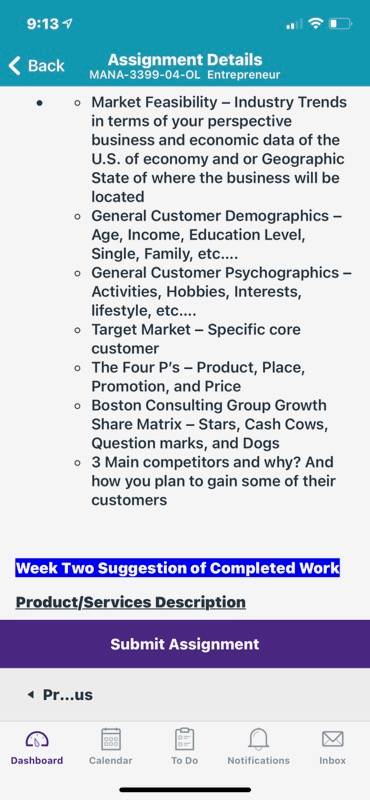The image size is (370, 800).
Task: Switch to the Calendar tab
Action: (x=111, y=747)
